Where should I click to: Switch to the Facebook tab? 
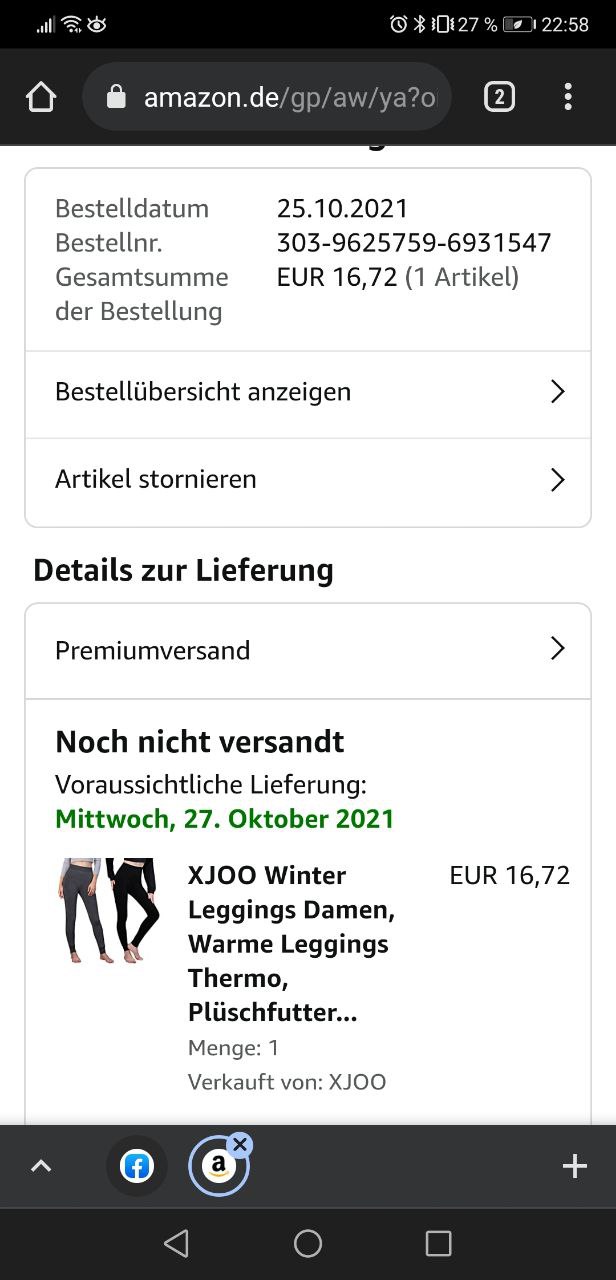(137, 1166)
